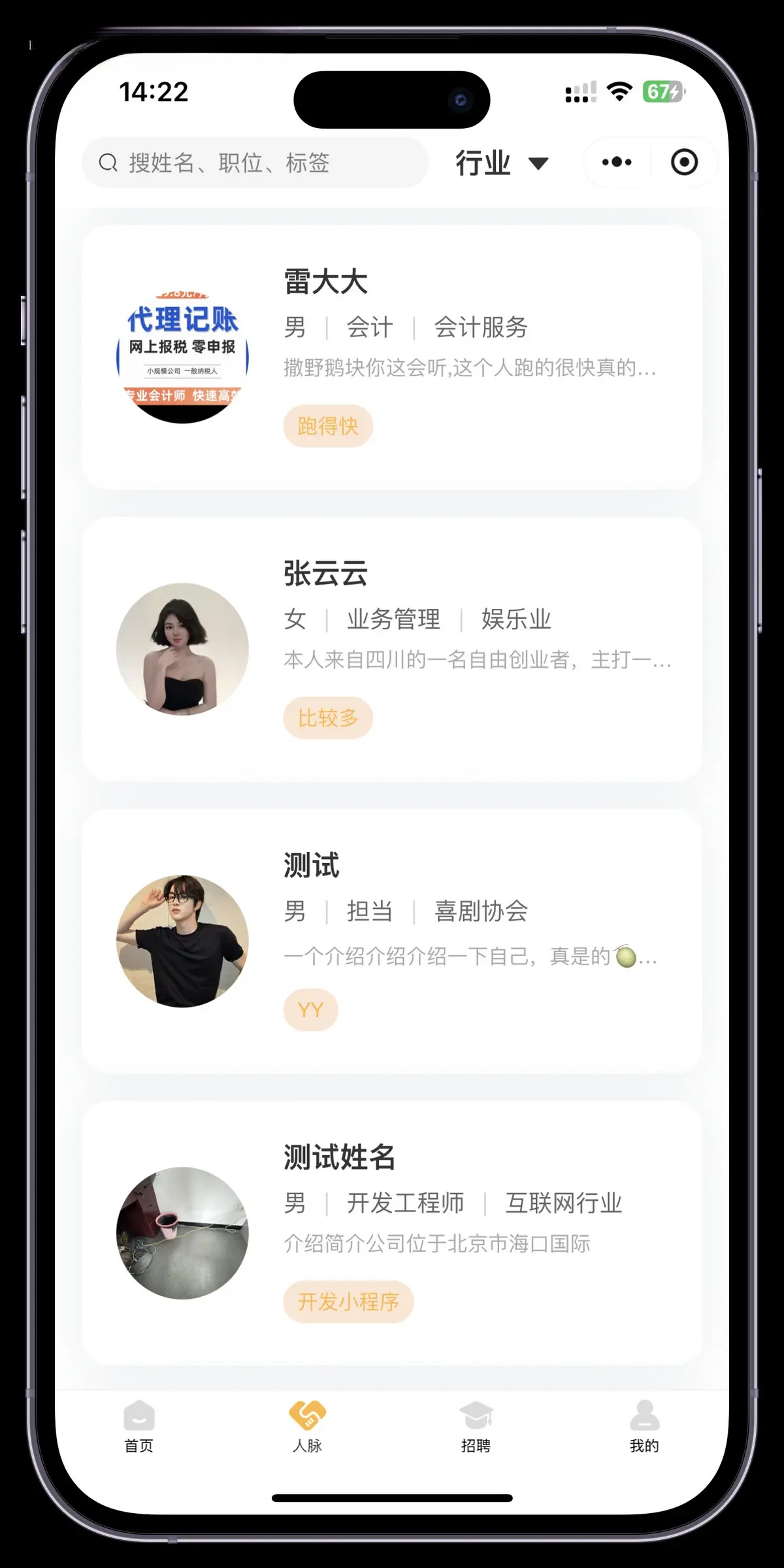
Task: View 张云云's profile card
Action: coord(392,649)
